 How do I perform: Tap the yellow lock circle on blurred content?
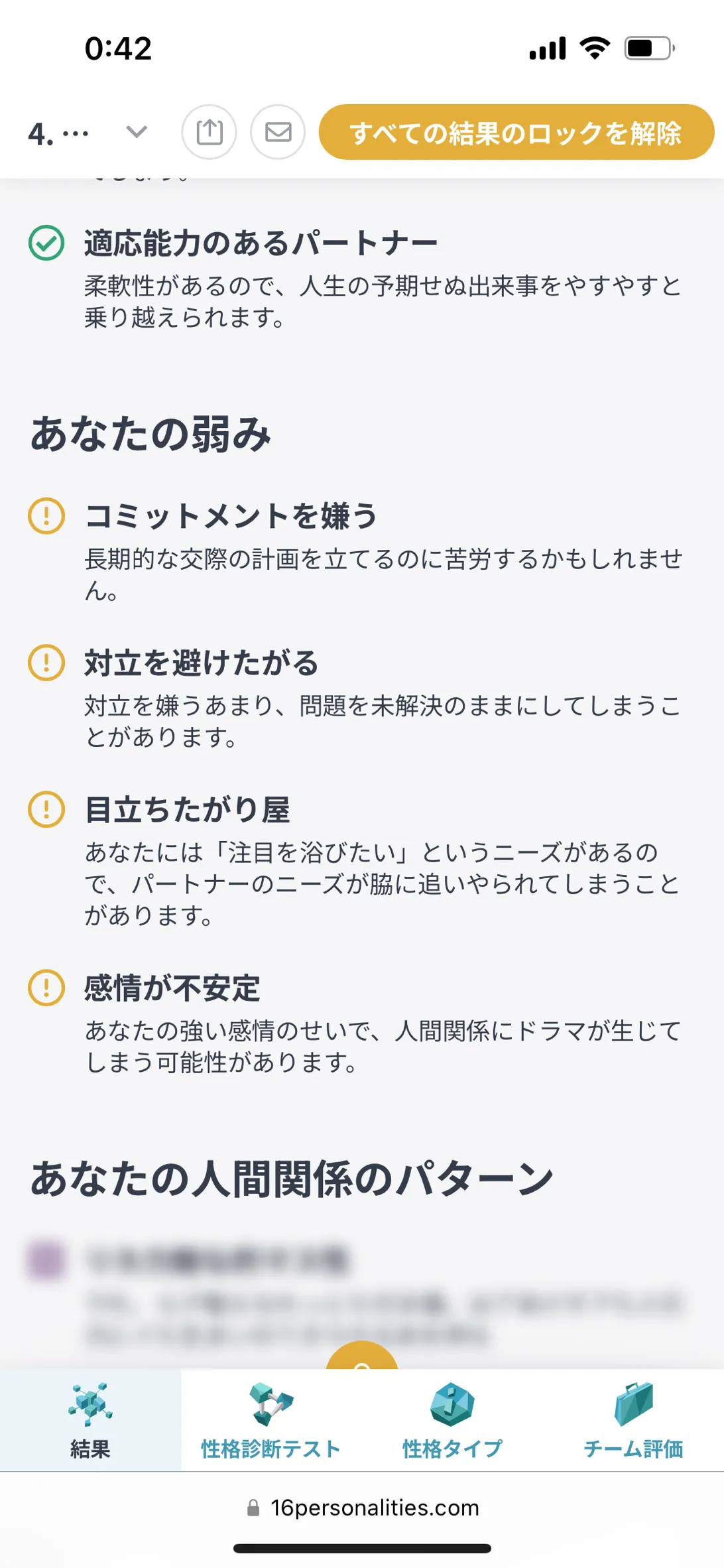point(362,1356)
